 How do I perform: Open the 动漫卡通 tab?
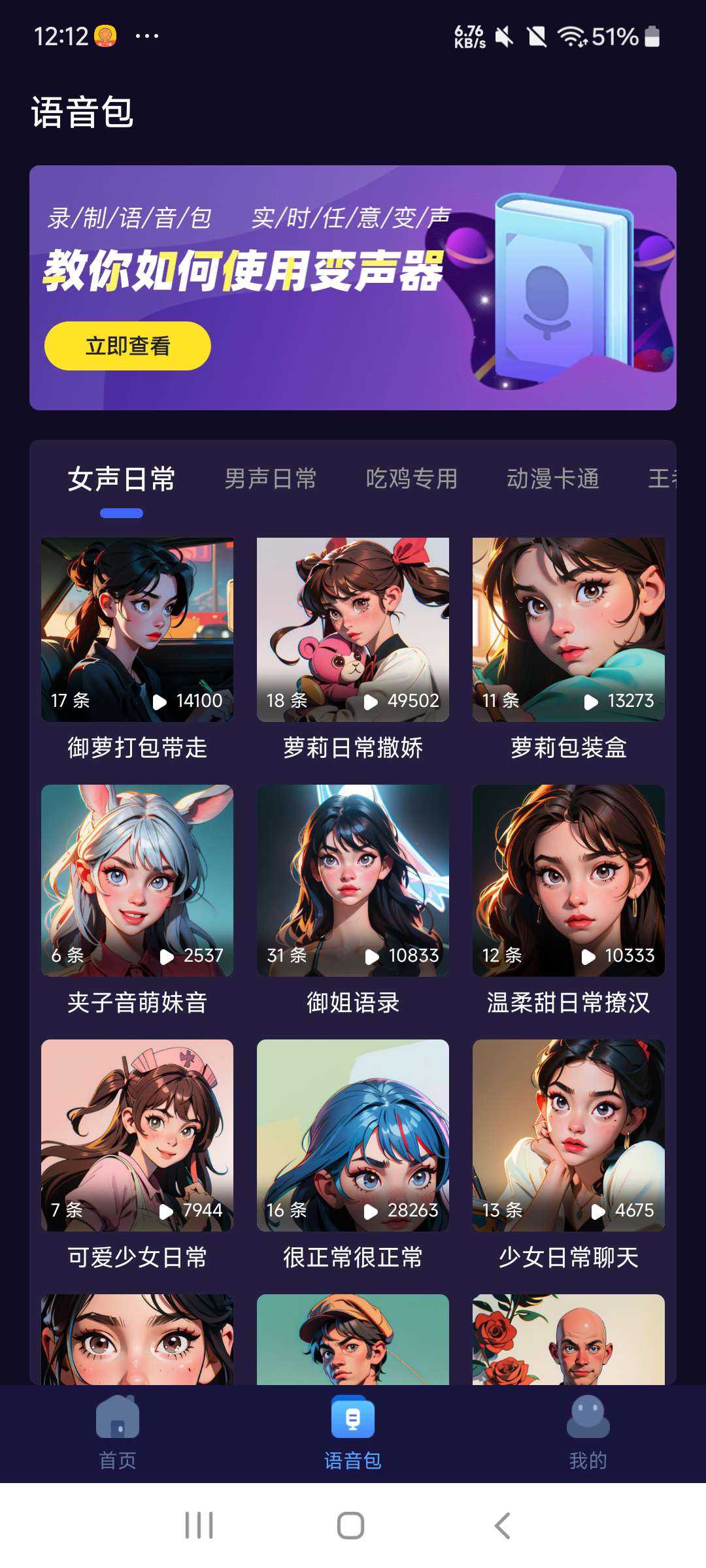pyautogui.click(x=552, y=479)
